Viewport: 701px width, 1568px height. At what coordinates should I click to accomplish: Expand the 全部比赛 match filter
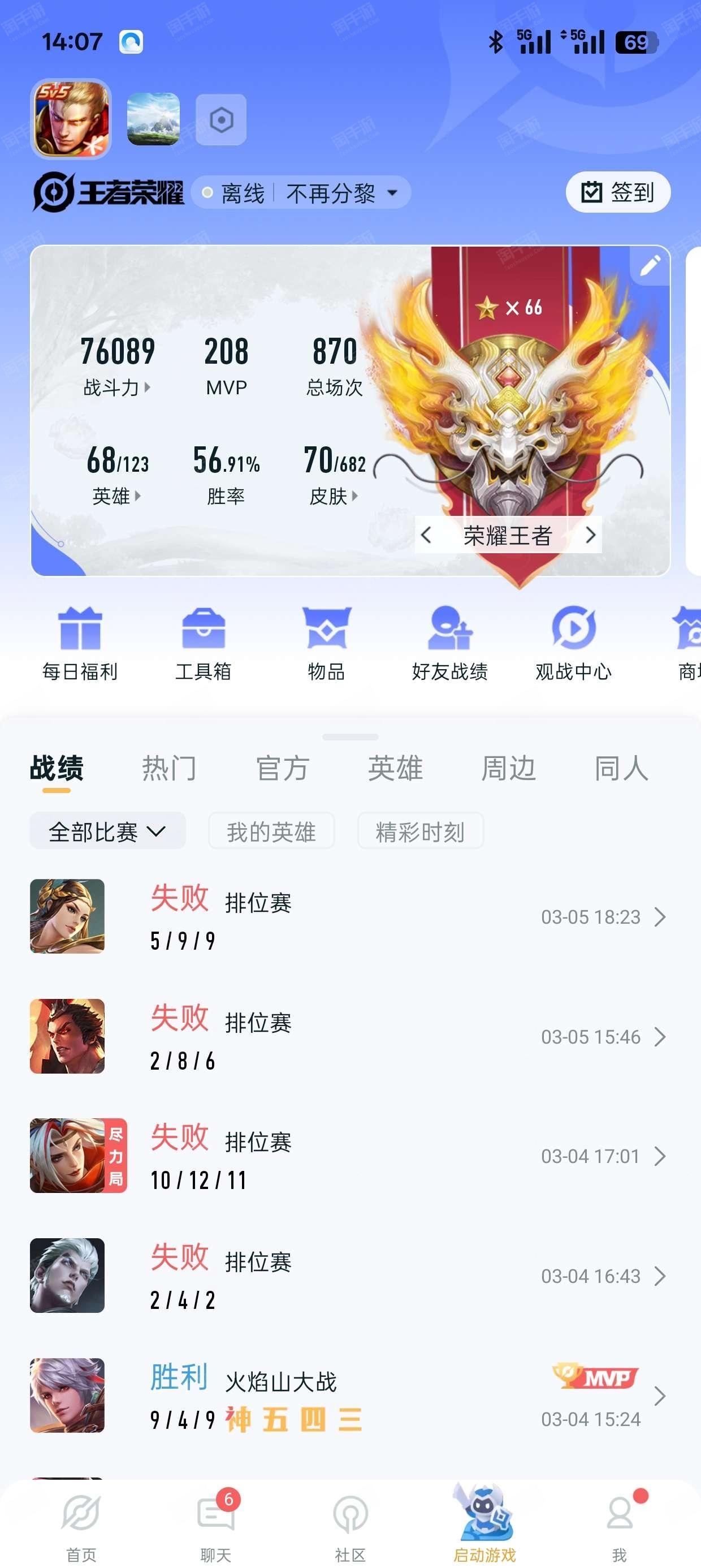[x=108, y=831]
